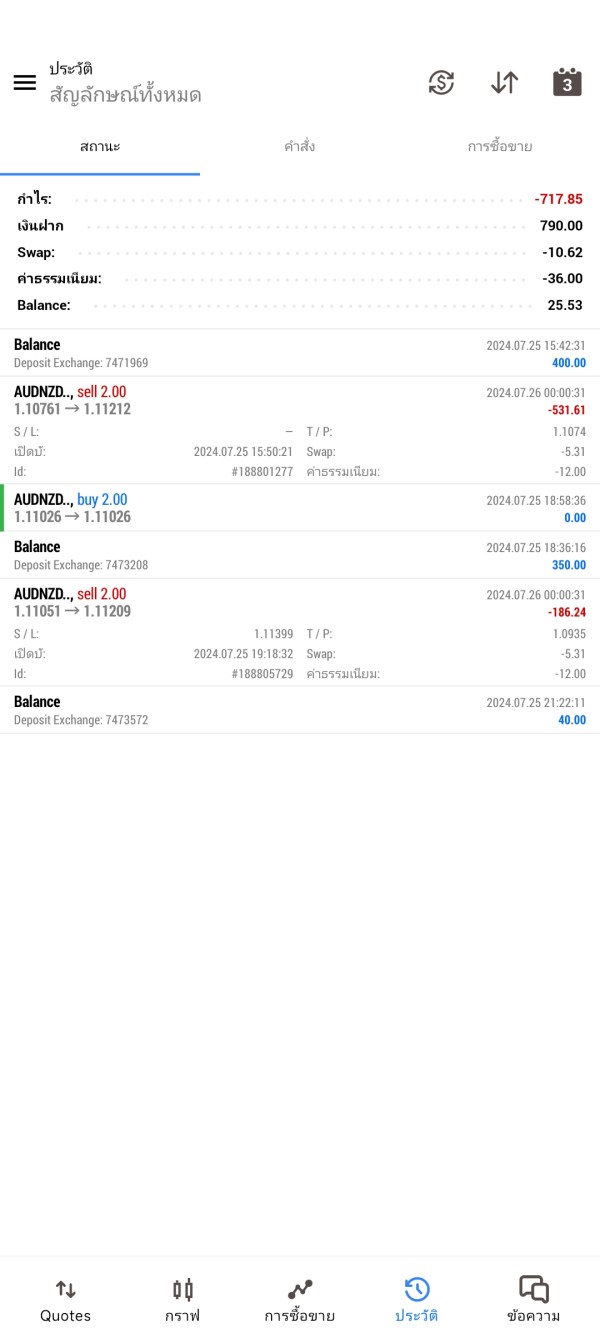
Task: Select ประวัติ in bottom navigation
Action: pyautogui.click(x=416, y=1299)
